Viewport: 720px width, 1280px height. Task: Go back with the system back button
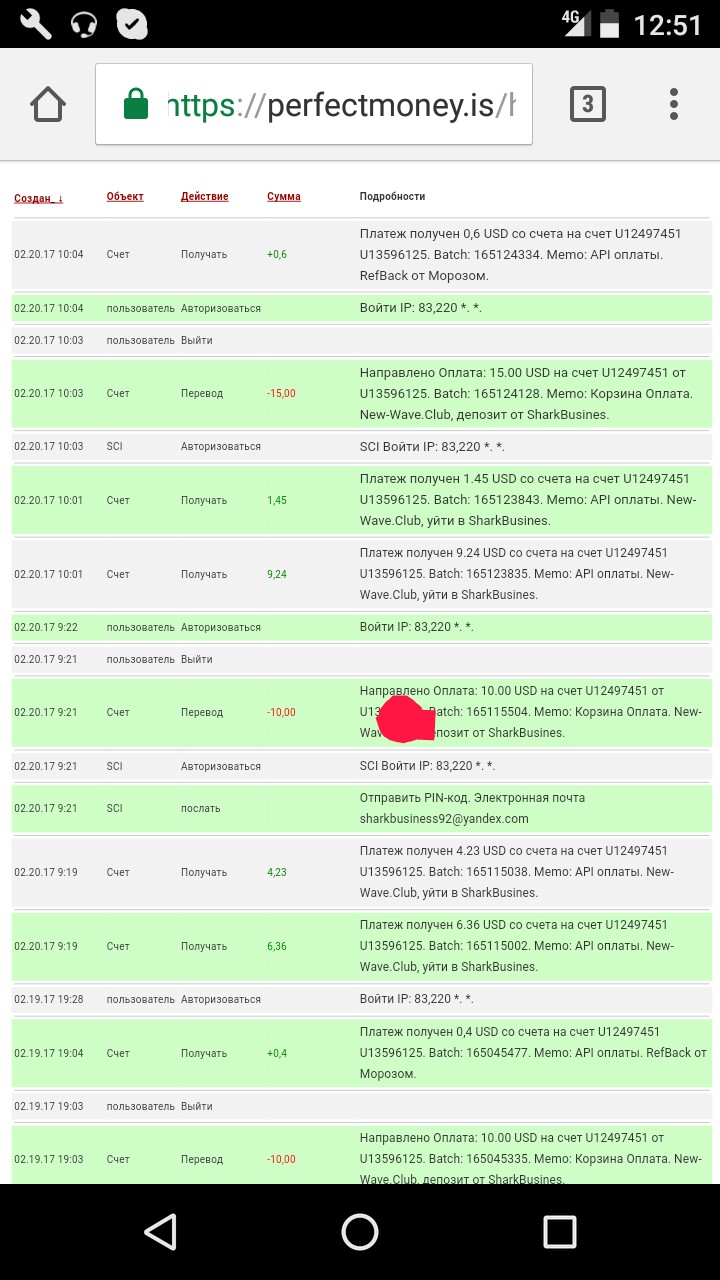coord(160,1232)
